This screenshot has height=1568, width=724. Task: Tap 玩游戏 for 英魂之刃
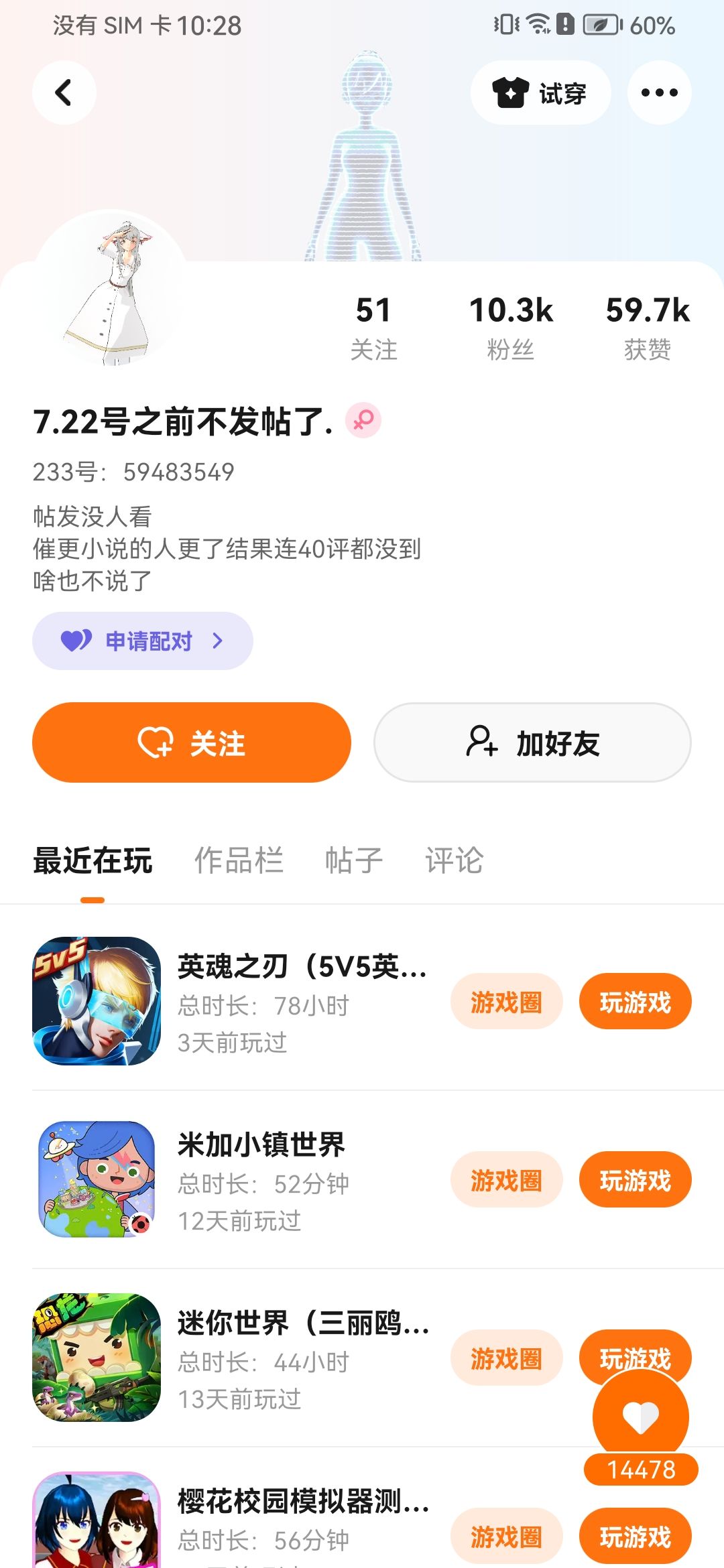tap(635, 1002)
